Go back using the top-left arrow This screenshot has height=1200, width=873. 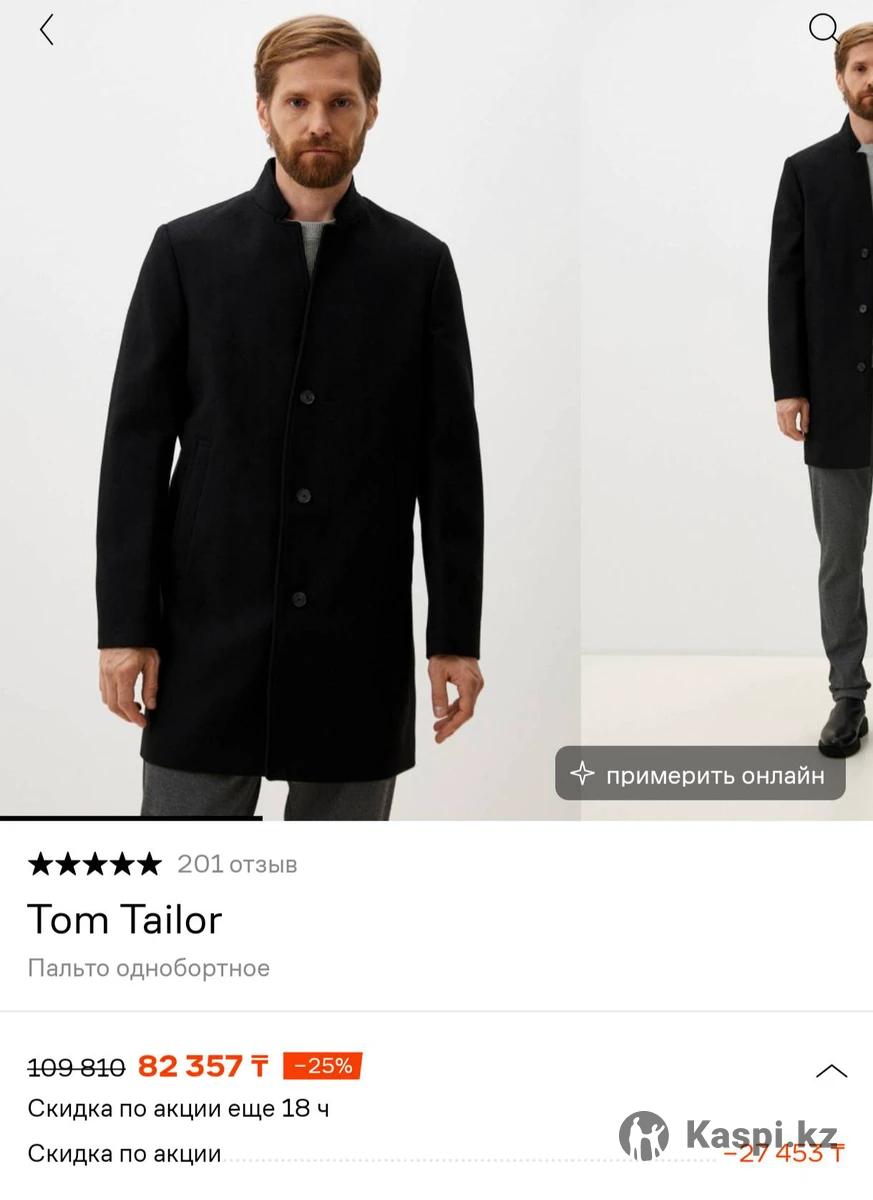point(46,30)
